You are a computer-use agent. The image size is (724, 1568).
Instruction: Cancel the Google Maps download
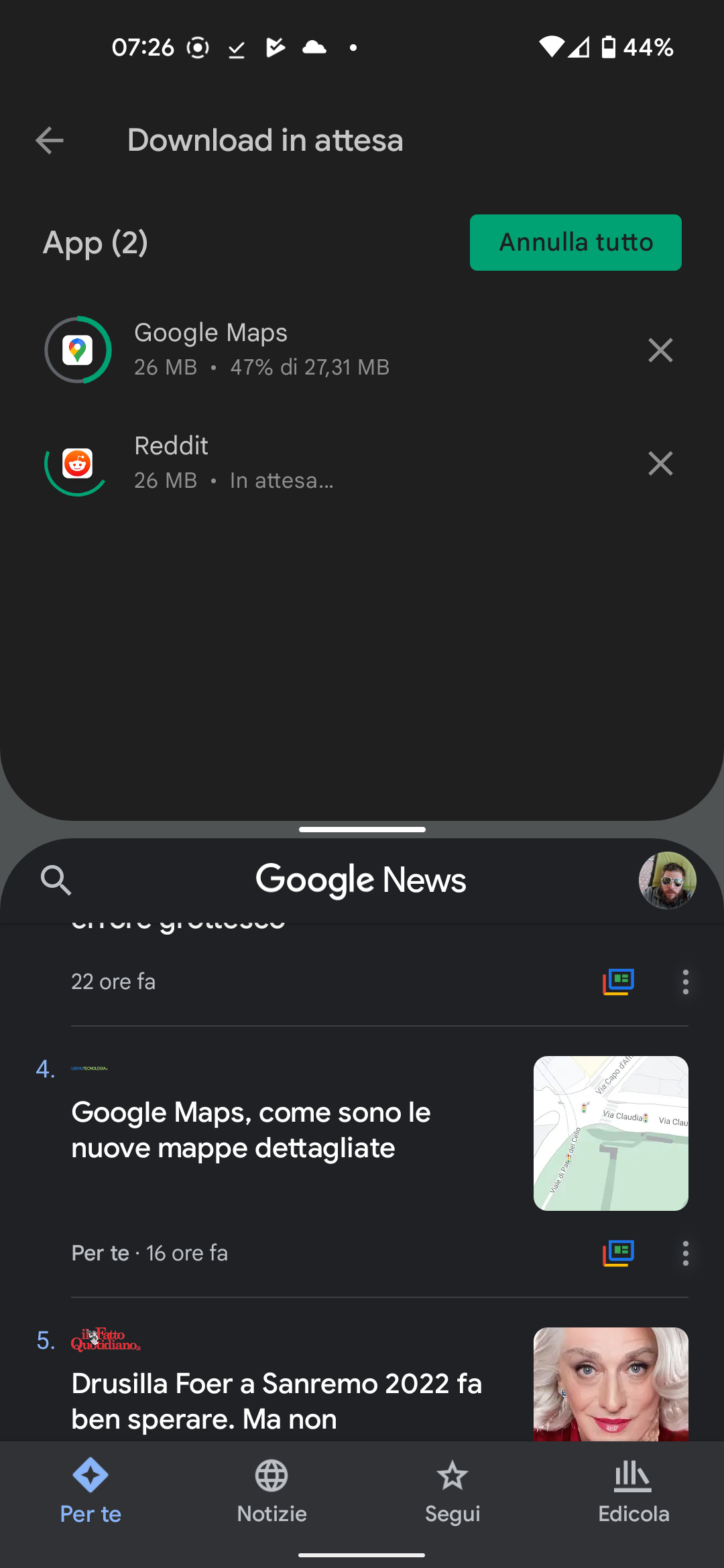tap(660, 350)
